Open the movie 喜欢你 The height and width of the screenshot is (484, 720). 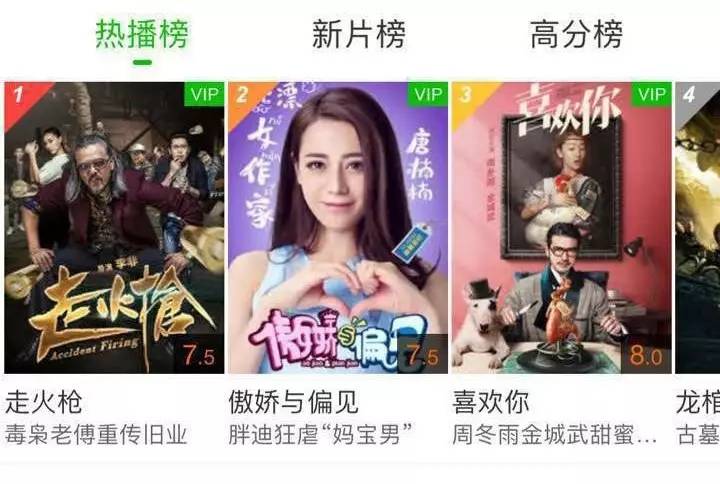pos(562,228)
